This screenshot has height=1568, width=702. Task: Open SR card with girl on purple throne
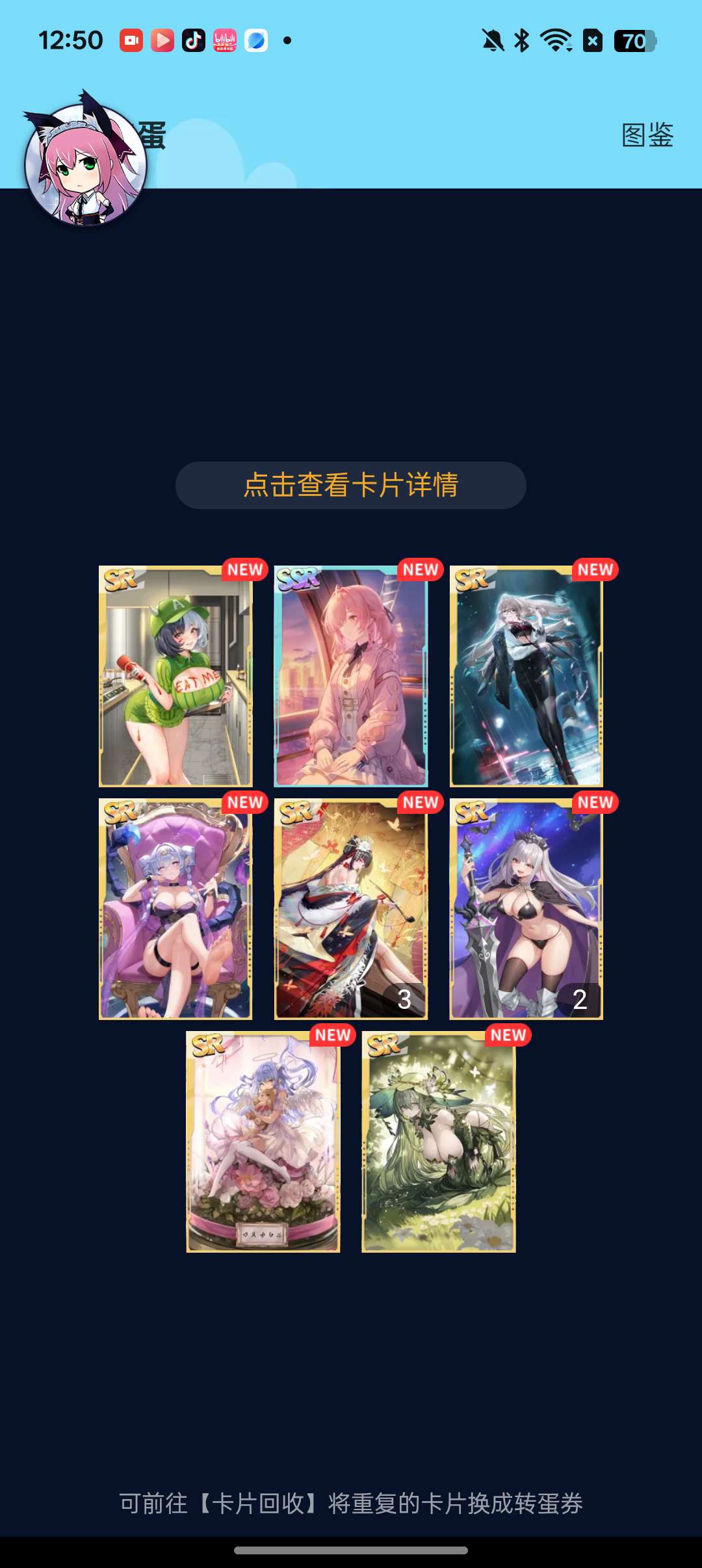pyautogui.click(x=175, y=909)
